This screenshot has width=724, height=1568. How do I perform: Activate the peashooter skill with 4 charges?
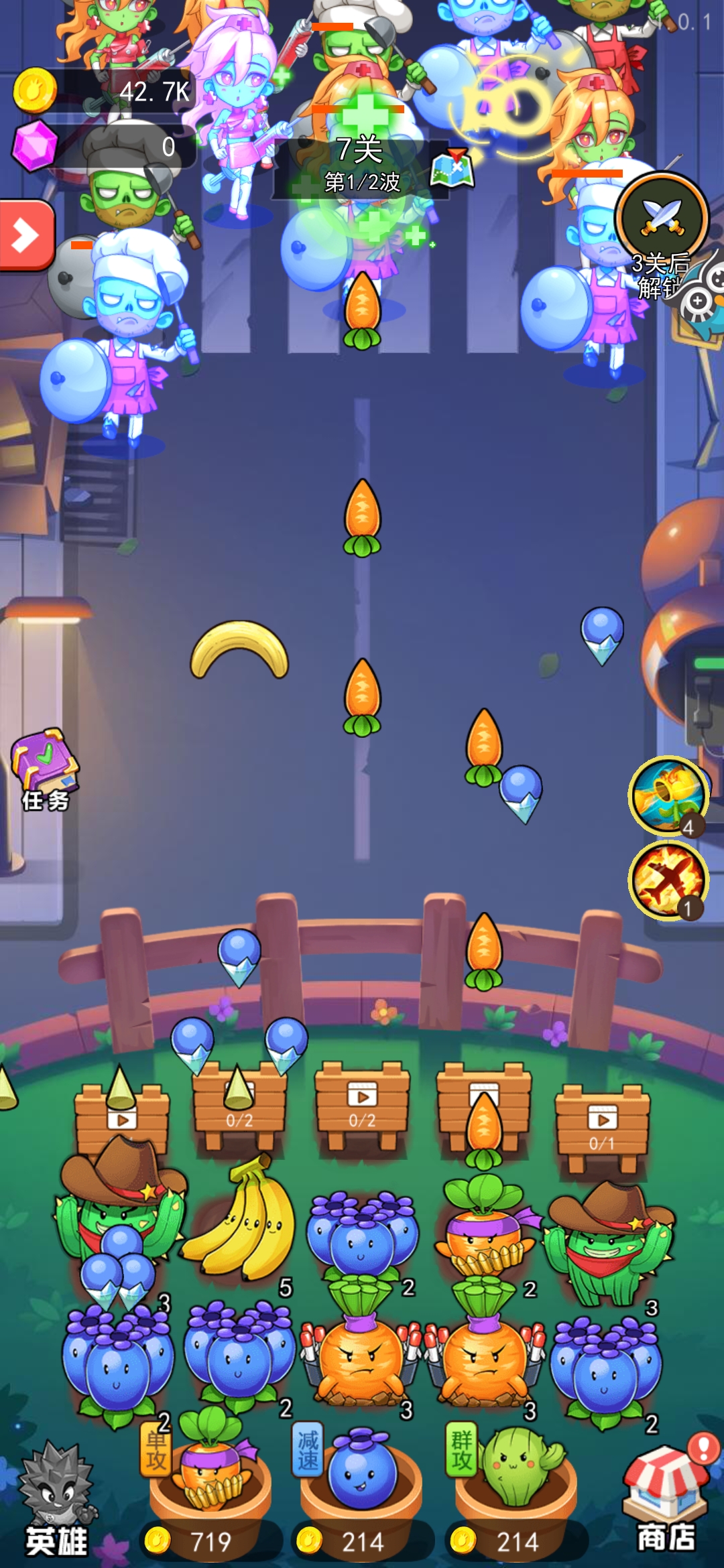click(x=668, y=795)
